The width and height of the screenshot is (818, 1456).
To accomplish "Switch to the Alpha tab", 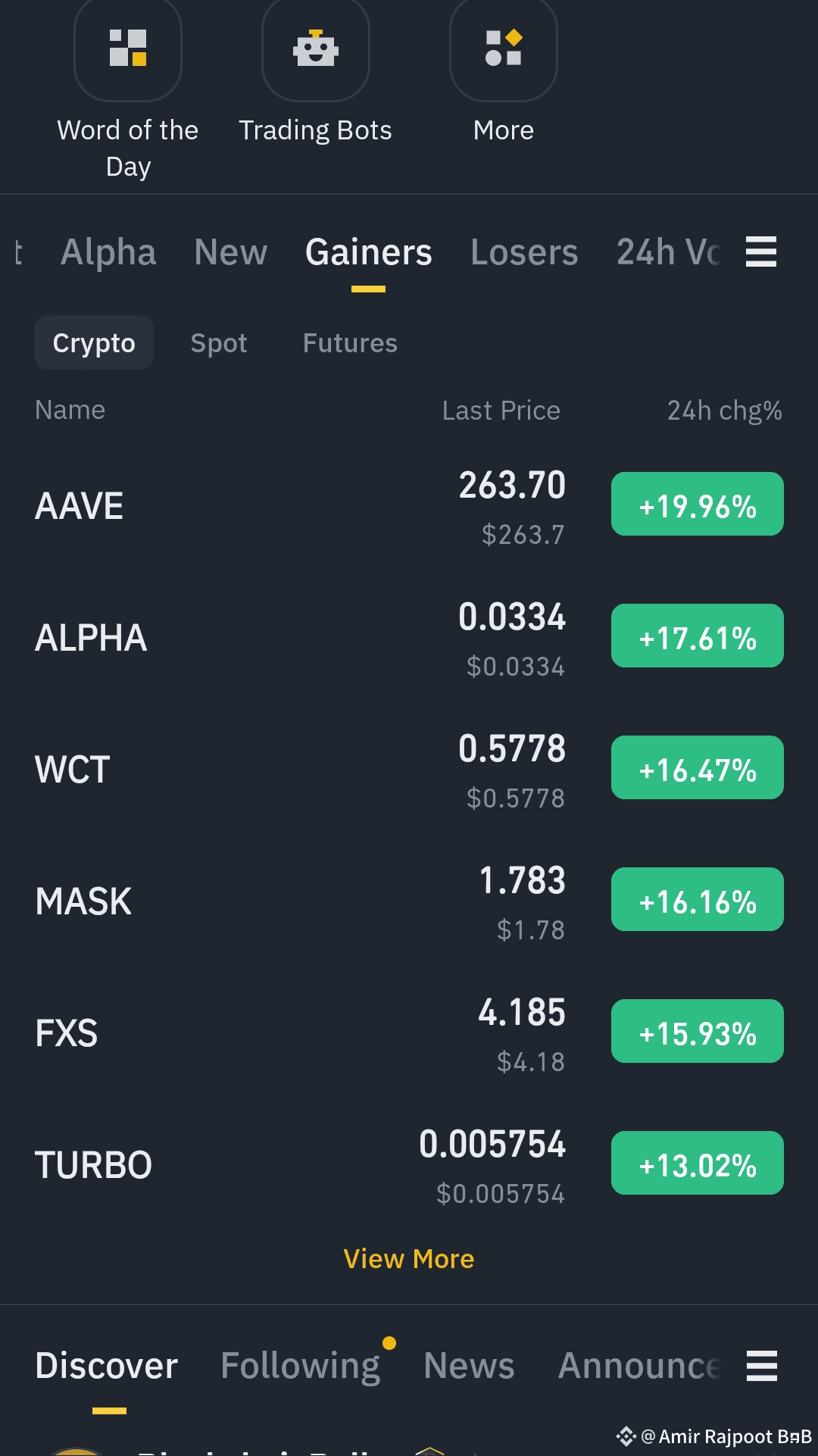I will tap(108, 252).
